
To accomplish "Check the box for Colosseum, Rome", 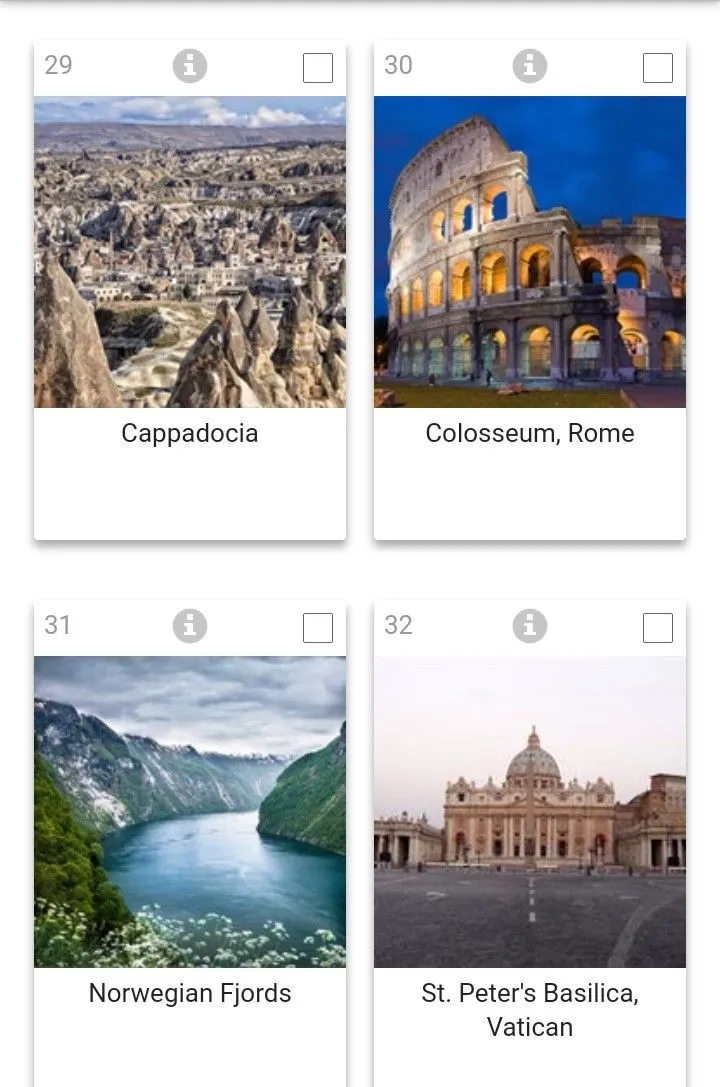I will [658, 68].
